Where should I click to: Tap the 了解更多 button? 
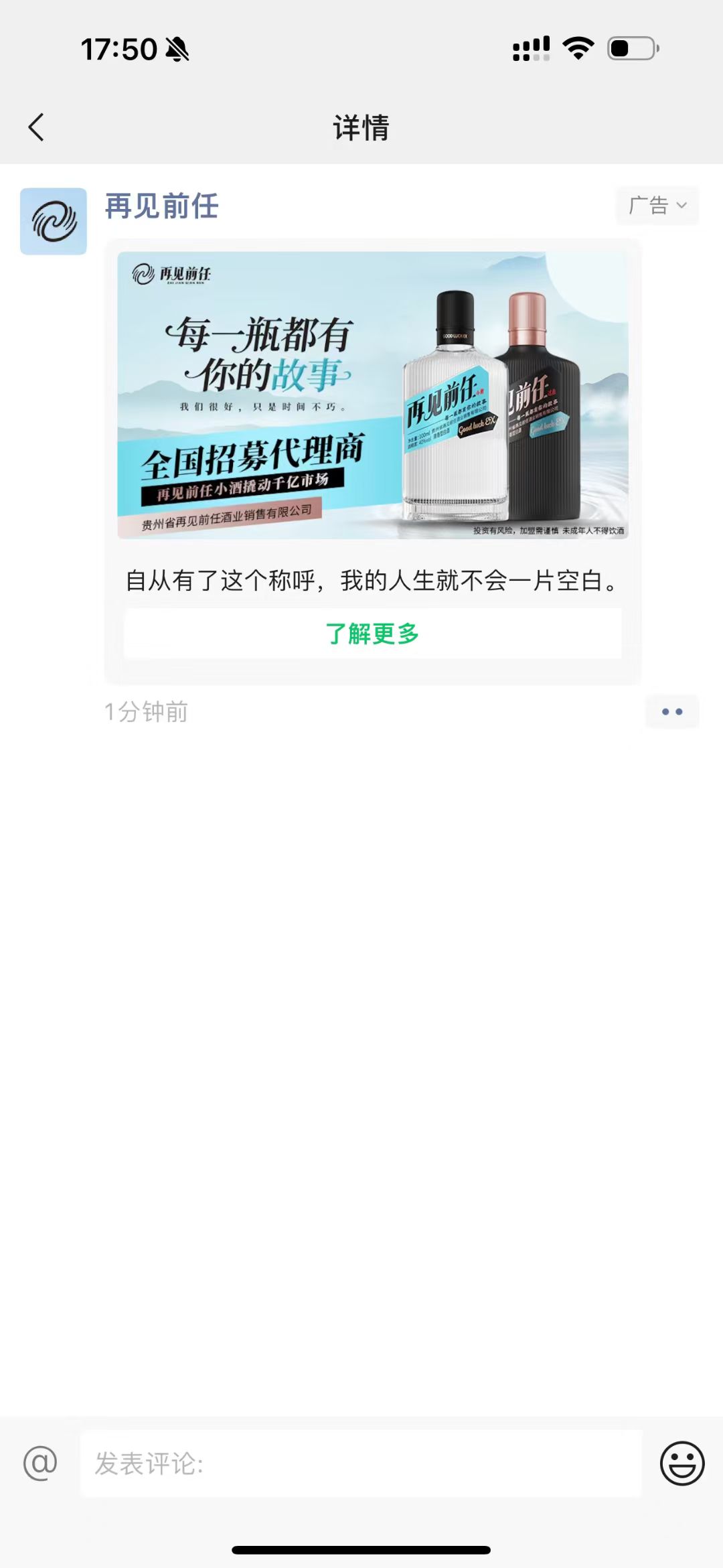(x=373, y=634)
